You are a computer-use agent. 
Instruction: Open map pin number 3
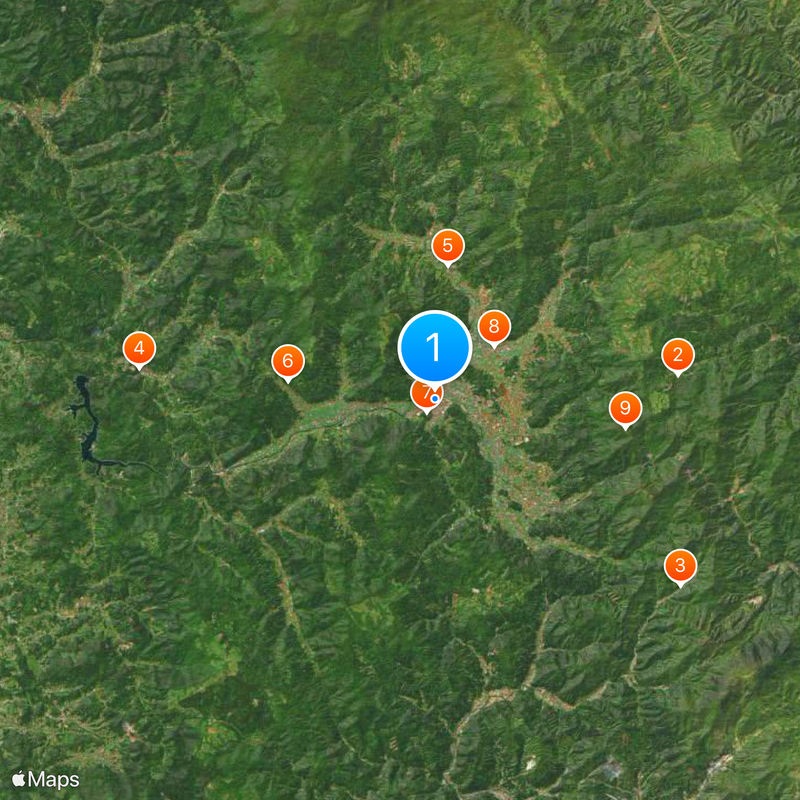pos(681,566)
